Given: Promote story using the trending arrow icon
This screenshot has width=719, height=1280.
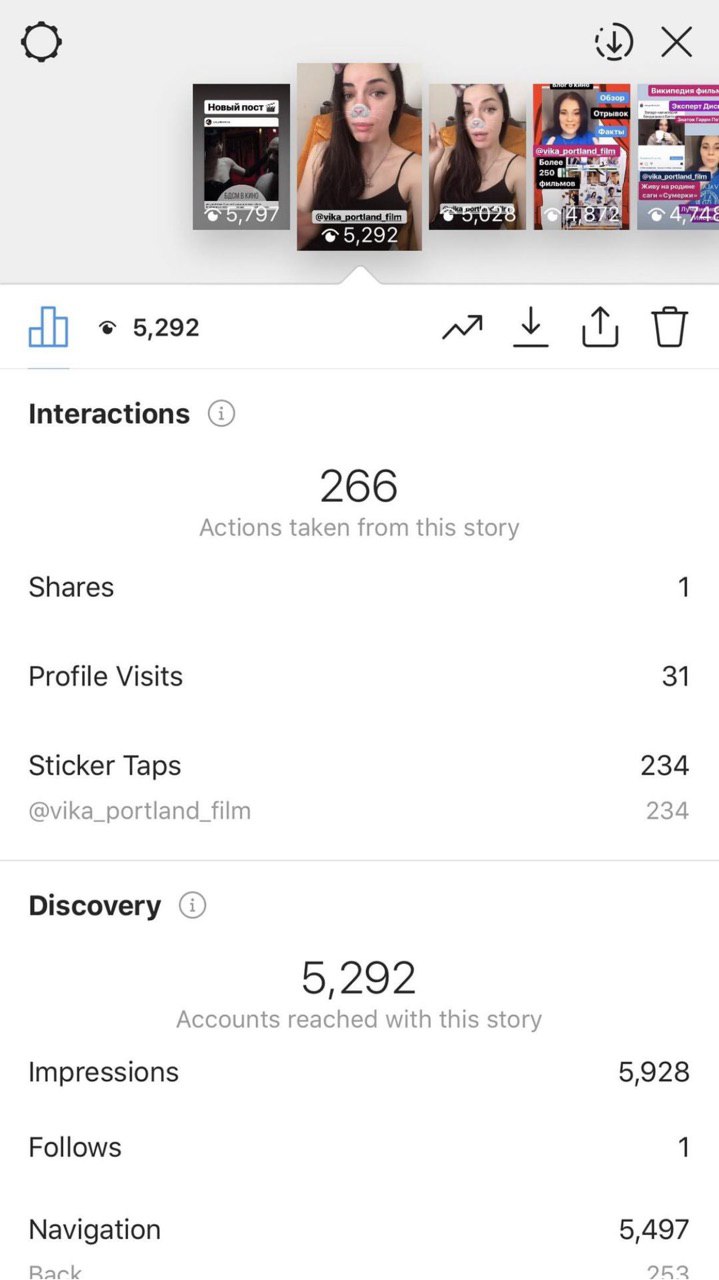Looking at the screenshot, I should pos(462,327).
